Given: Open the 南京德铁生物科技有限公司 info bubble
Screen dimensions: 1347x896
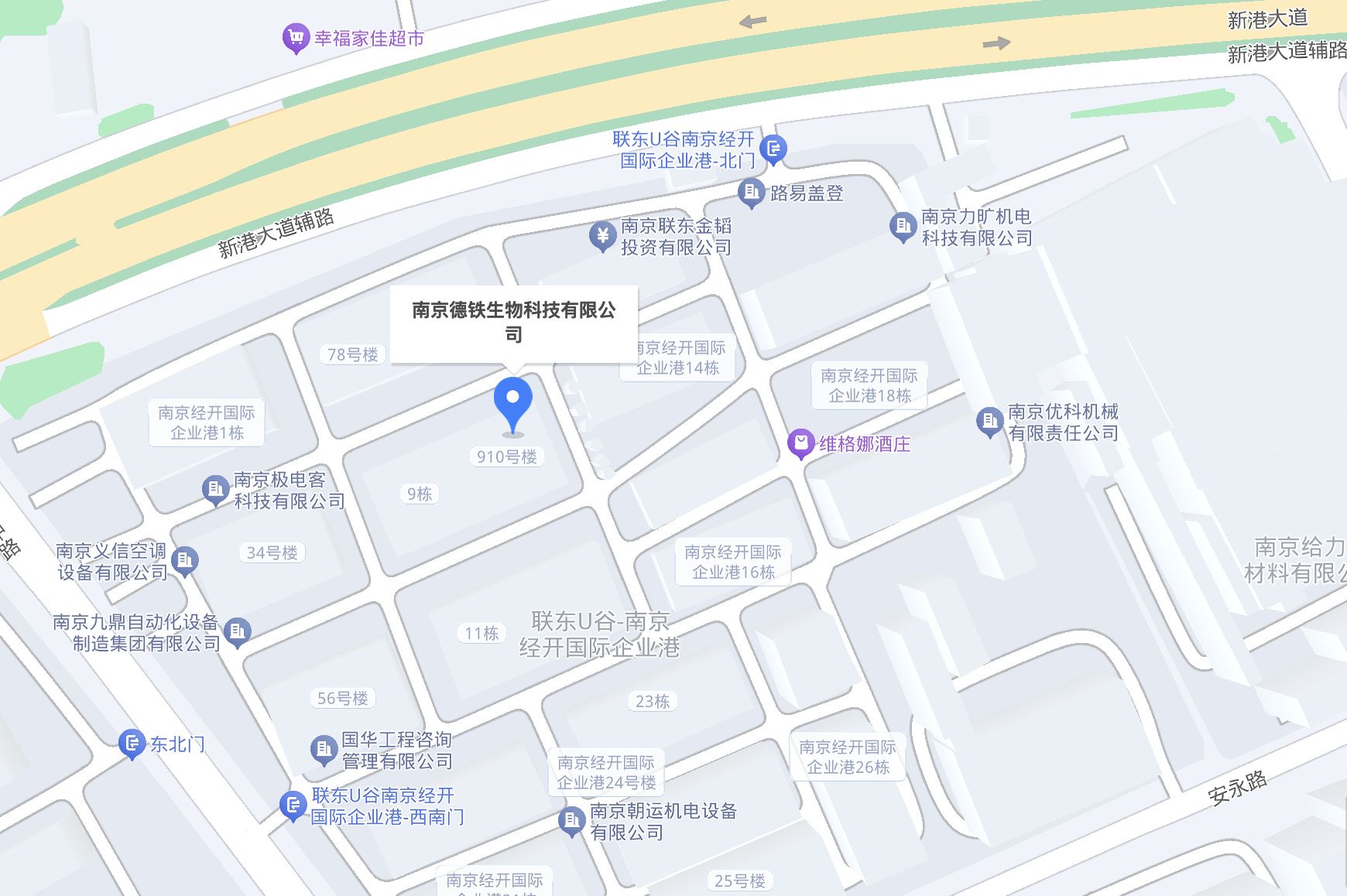Looking at the screenshot, I should 513,323.
